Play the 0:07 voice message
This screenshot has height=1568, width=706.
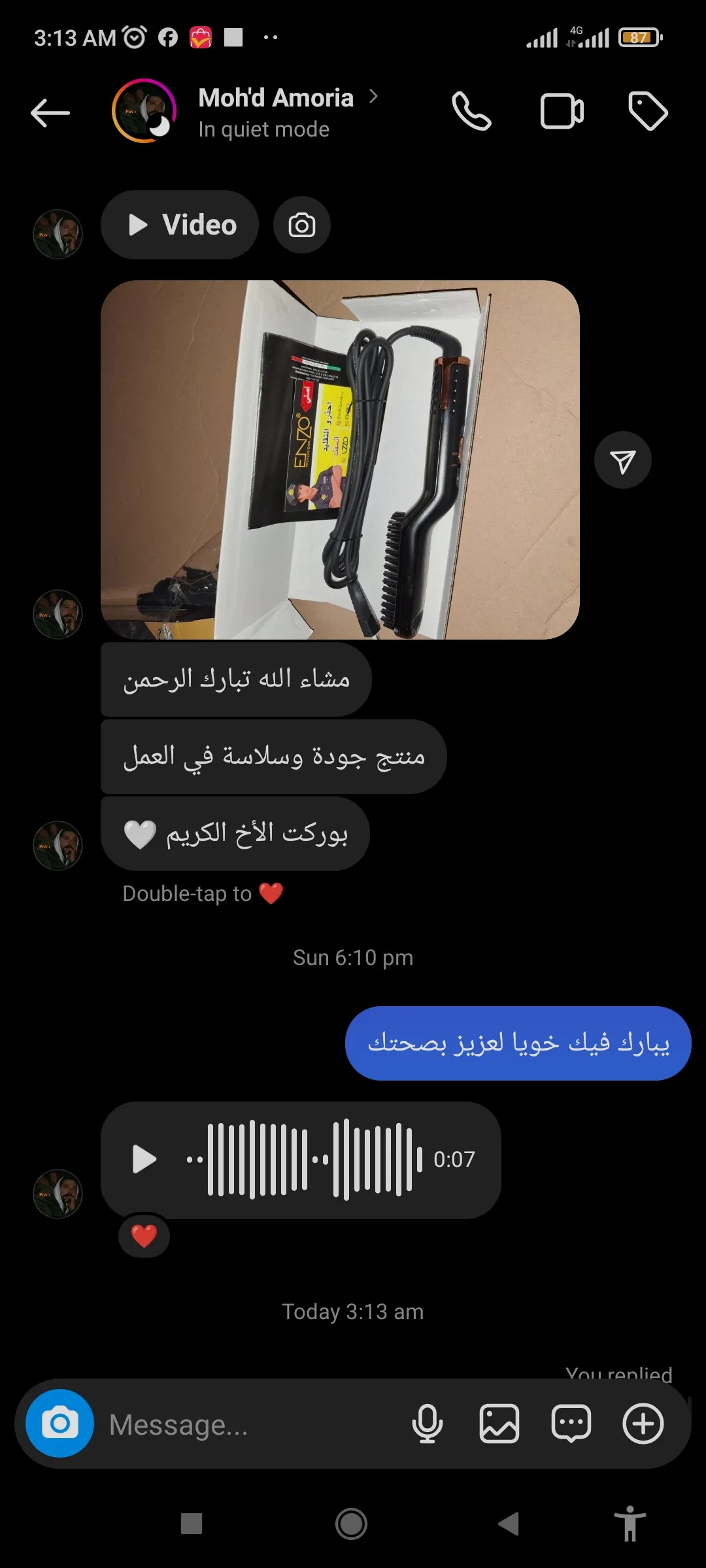coord(144,1160)
